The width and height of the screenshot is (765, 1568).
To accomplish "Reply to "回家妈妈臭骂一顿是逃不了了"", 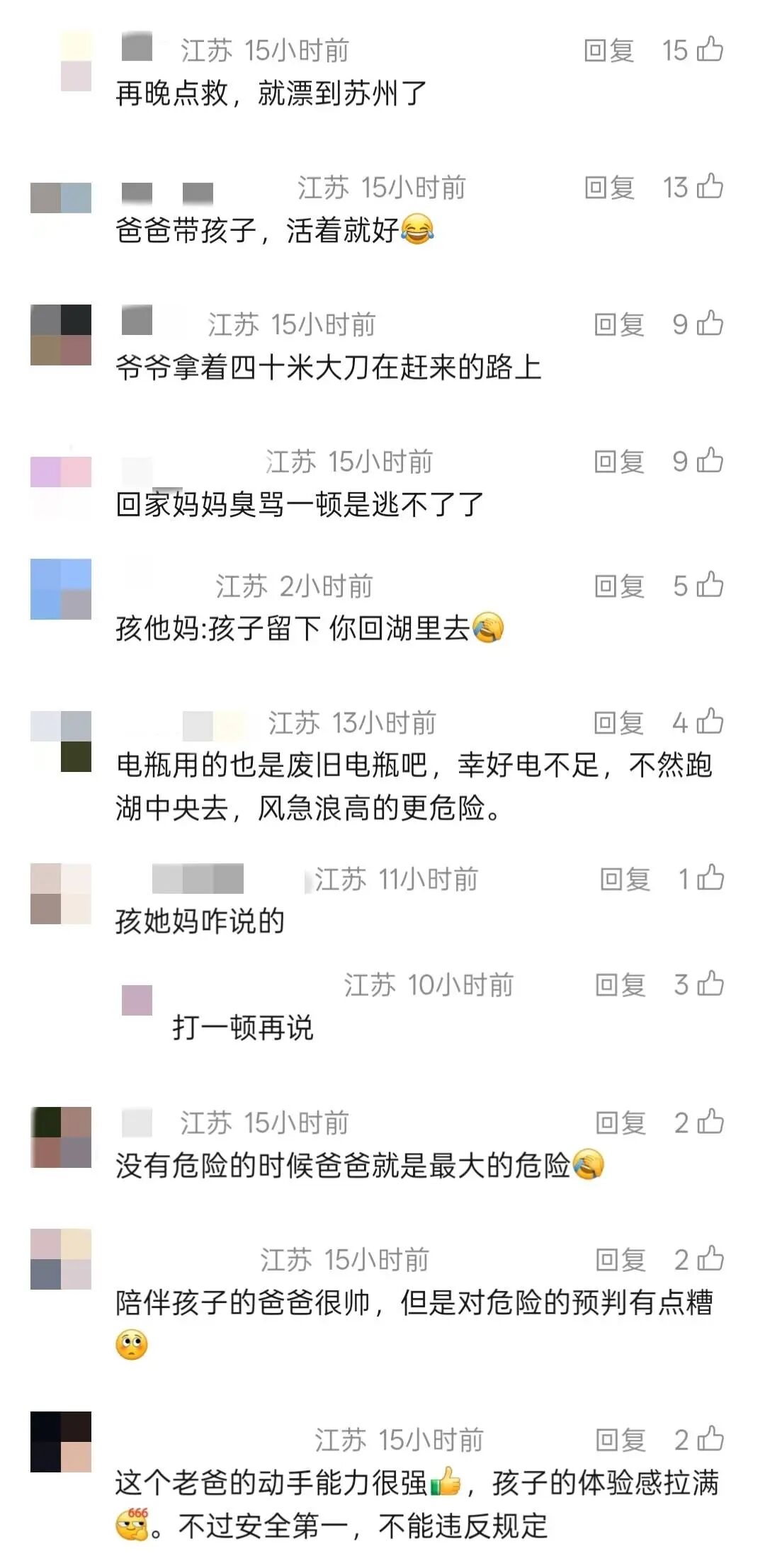I will pos(619,462).
